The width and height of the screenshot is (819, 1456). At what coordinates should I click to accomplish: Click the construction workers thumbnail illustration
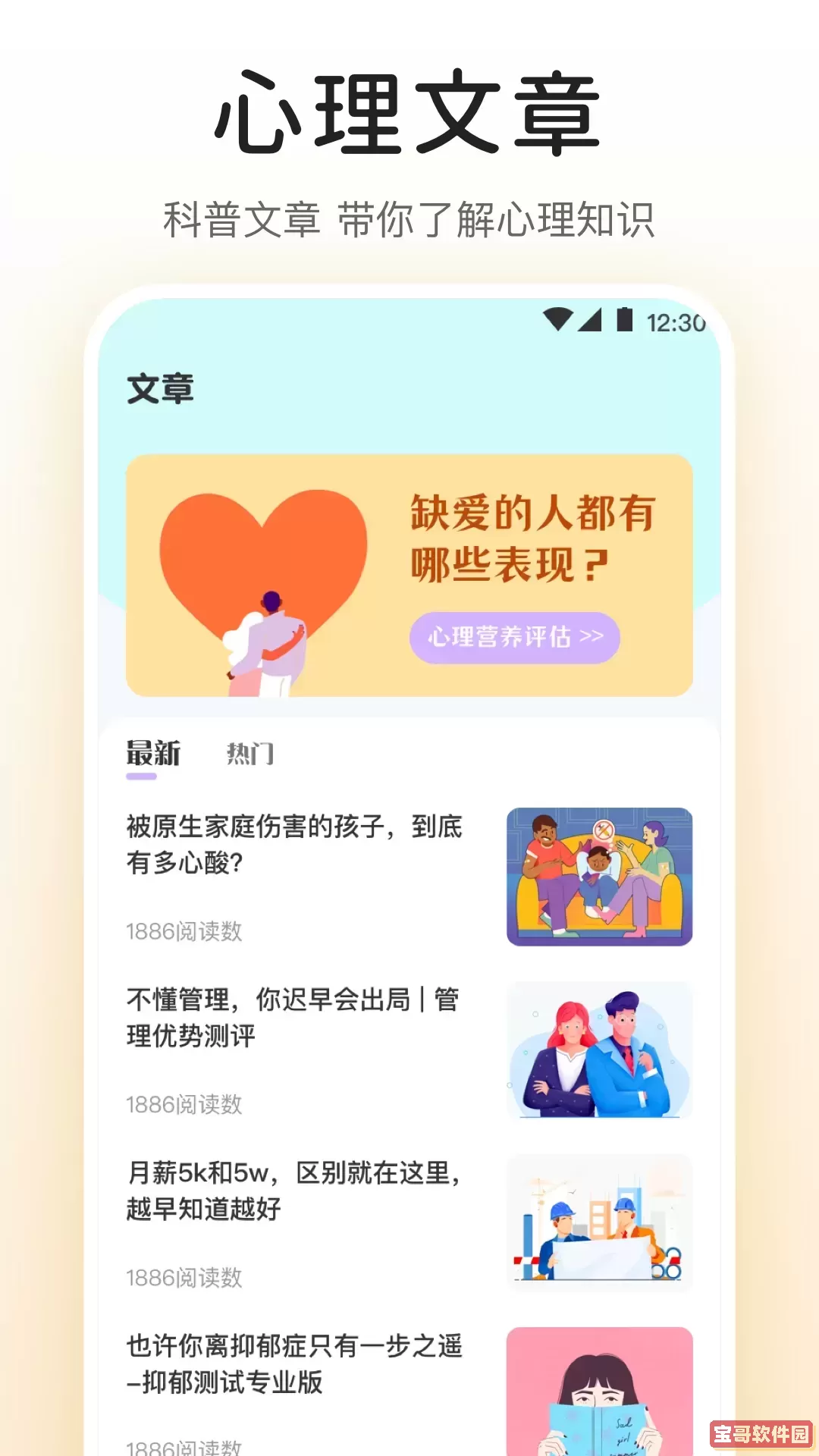599,1221
